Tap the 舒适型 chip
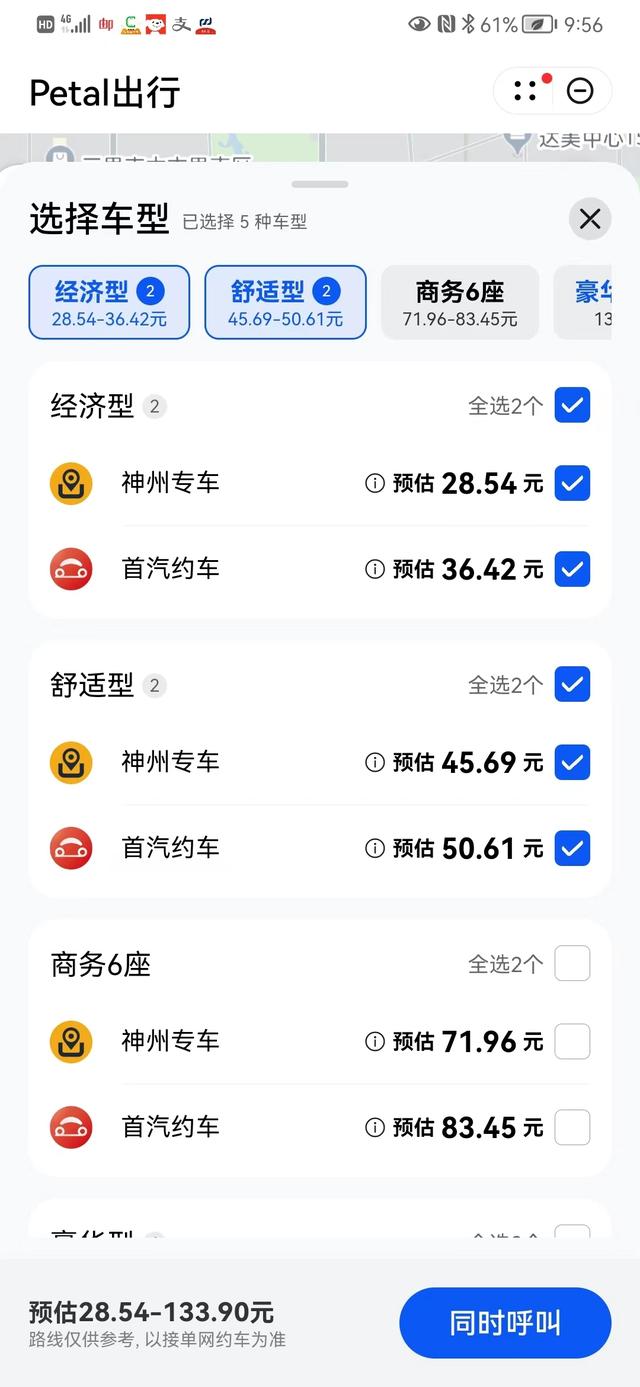The width and height of the screenshot is (640, 1387). pyautogui.click(x=285, y=303)
